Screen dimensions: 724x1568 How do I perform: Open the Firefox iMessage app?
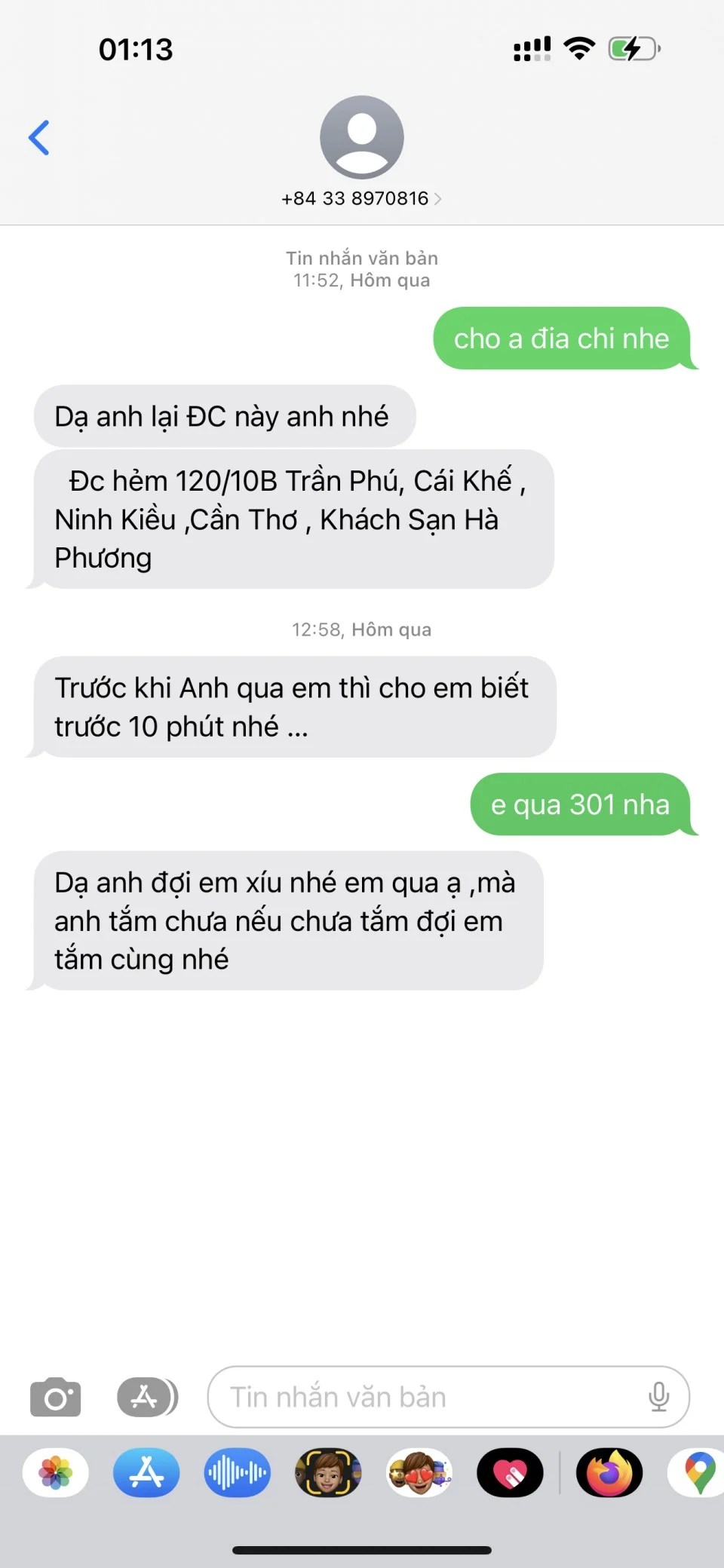[x=609, y=1472]
